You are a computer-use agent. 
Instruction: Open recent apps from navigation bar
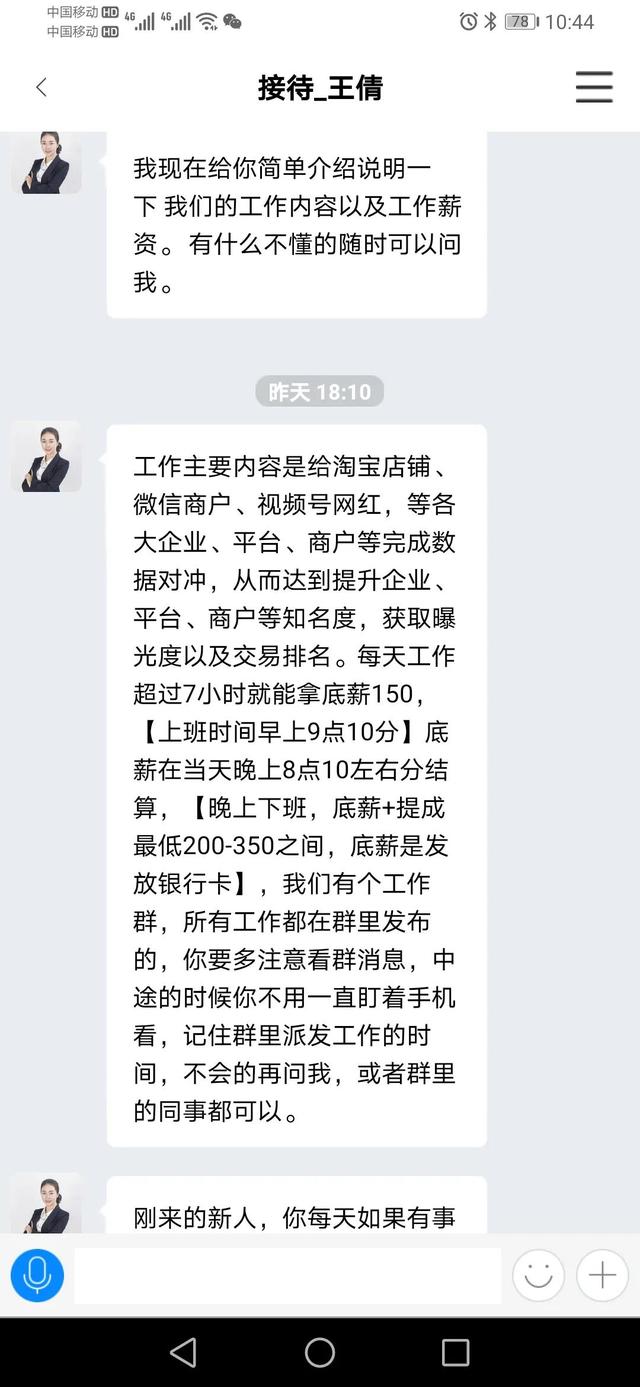point(455,1352)
